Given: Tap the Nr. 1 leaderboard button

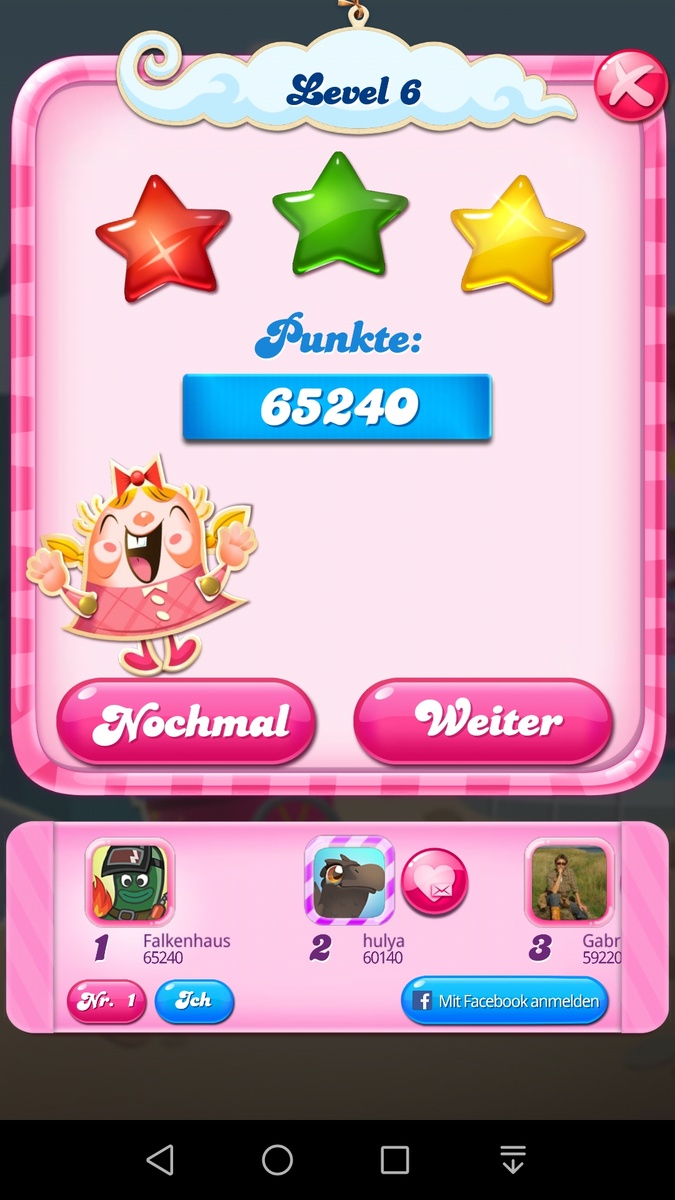Looking at the screenshot, I should click(106, 1001).
